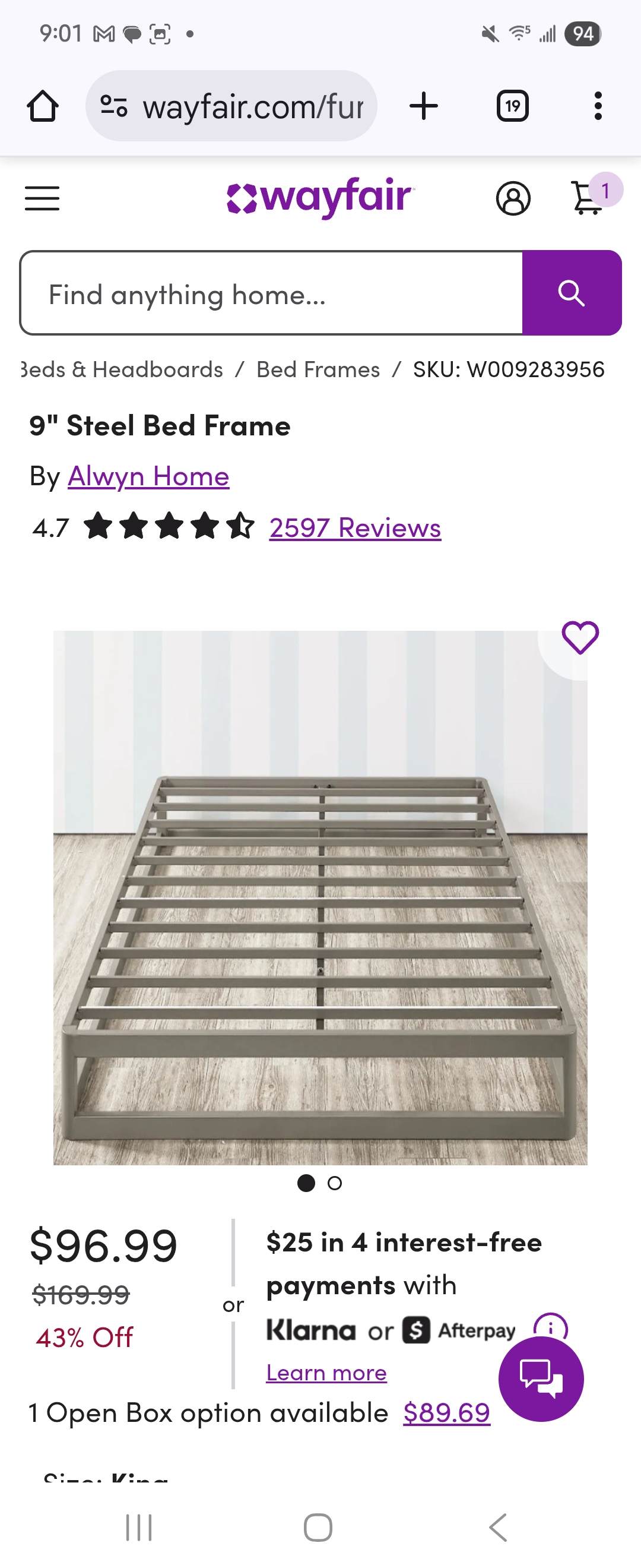This screenshot has height=1568, width=641.
Task: Visit the Alwyn Home brand page
Action: point(148,476)
